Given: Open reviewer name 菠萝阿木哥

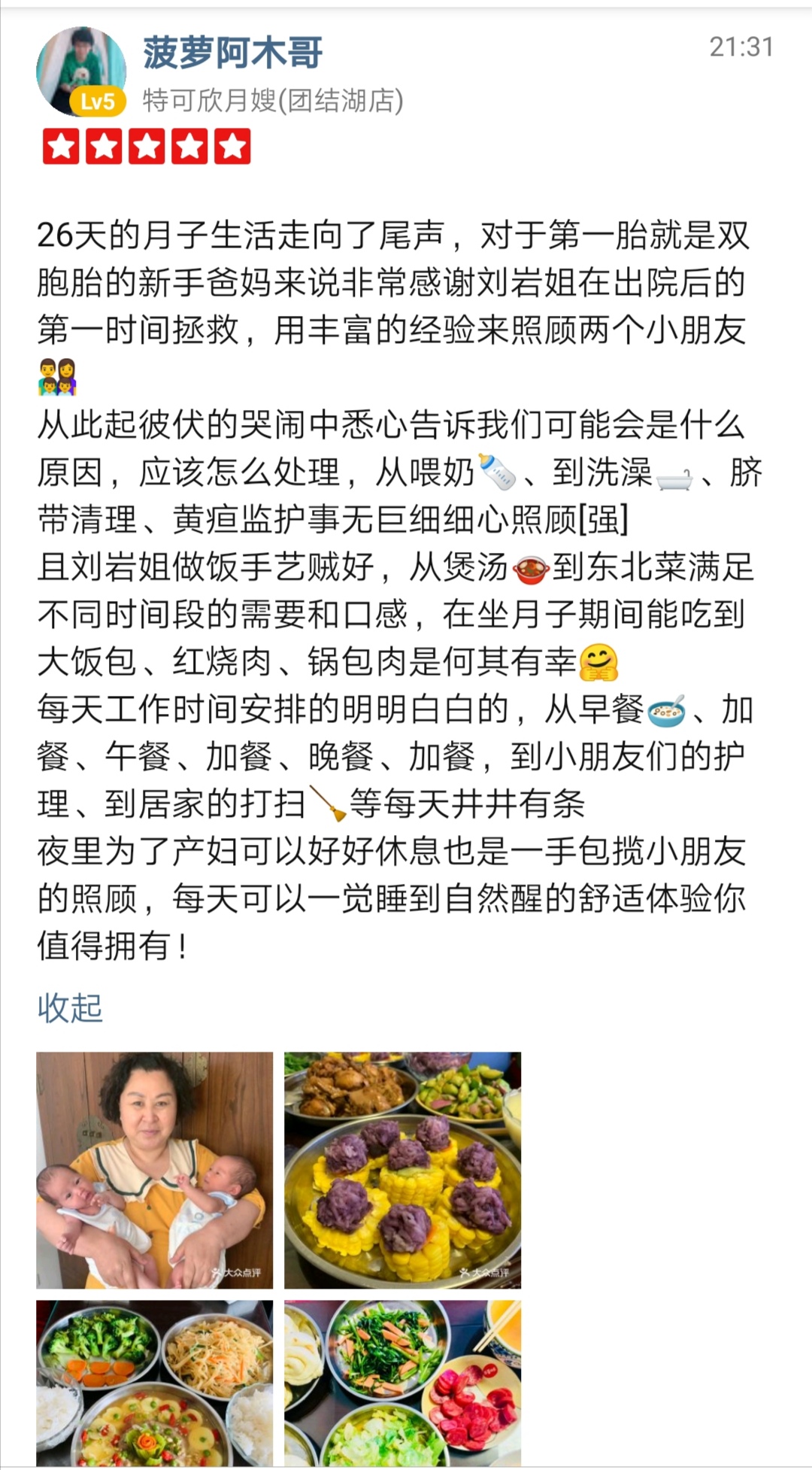Looking at the screenshot, I should (232, 53).
